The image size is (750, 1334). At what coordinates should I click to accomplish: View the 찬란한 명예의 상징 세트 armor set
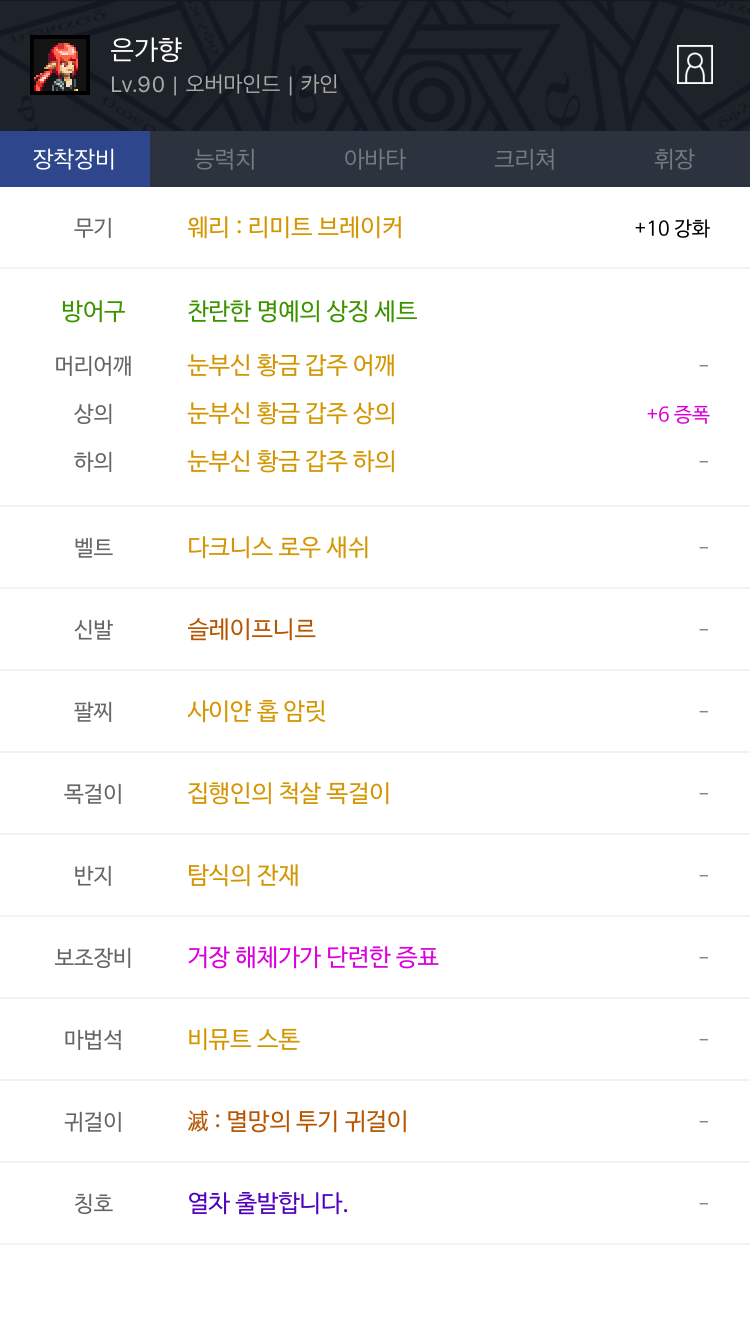click(302, 311)
